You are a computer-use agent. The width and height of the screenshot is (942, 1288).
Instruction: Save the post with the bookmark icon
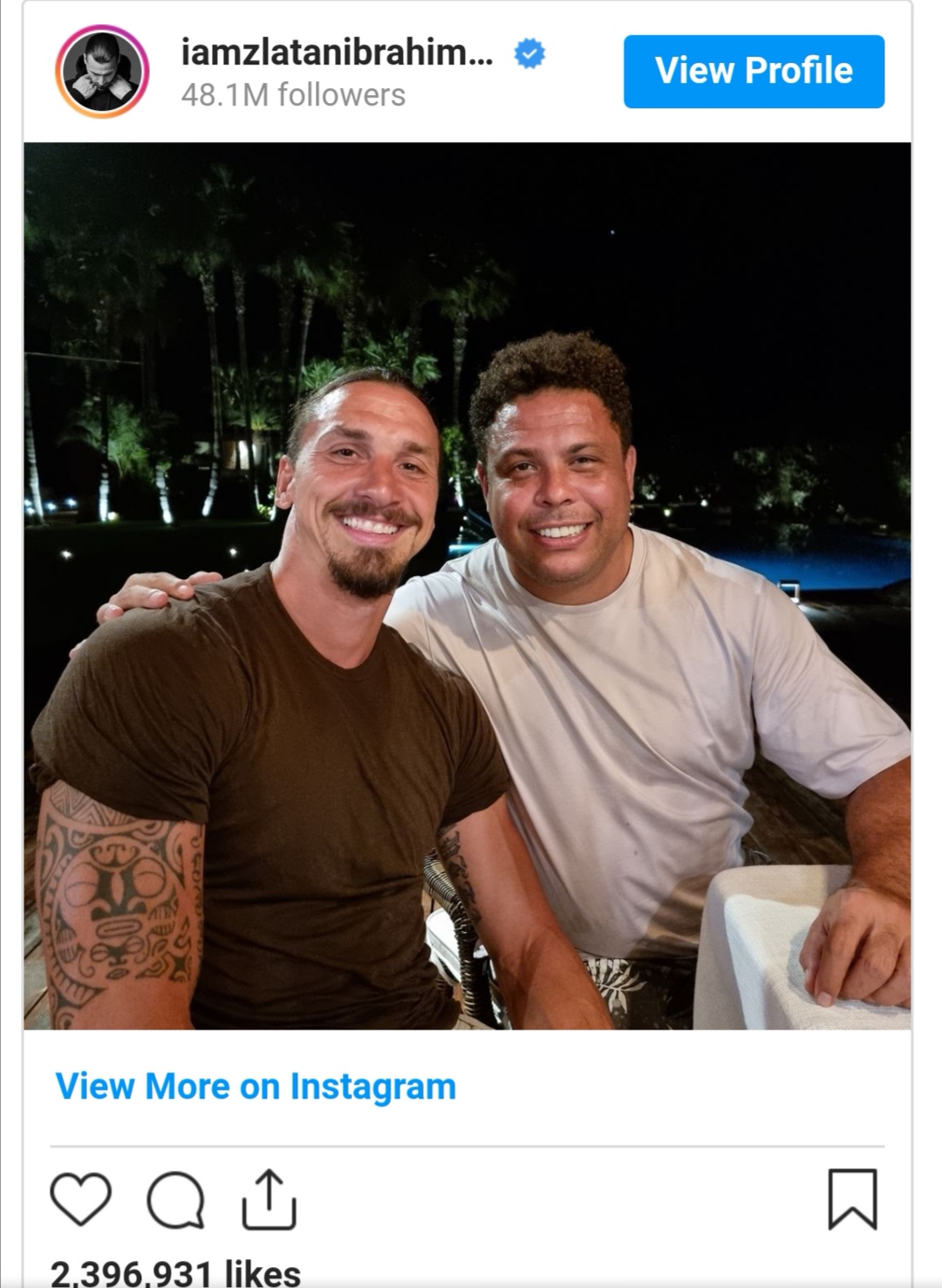tap(851, 1199)
